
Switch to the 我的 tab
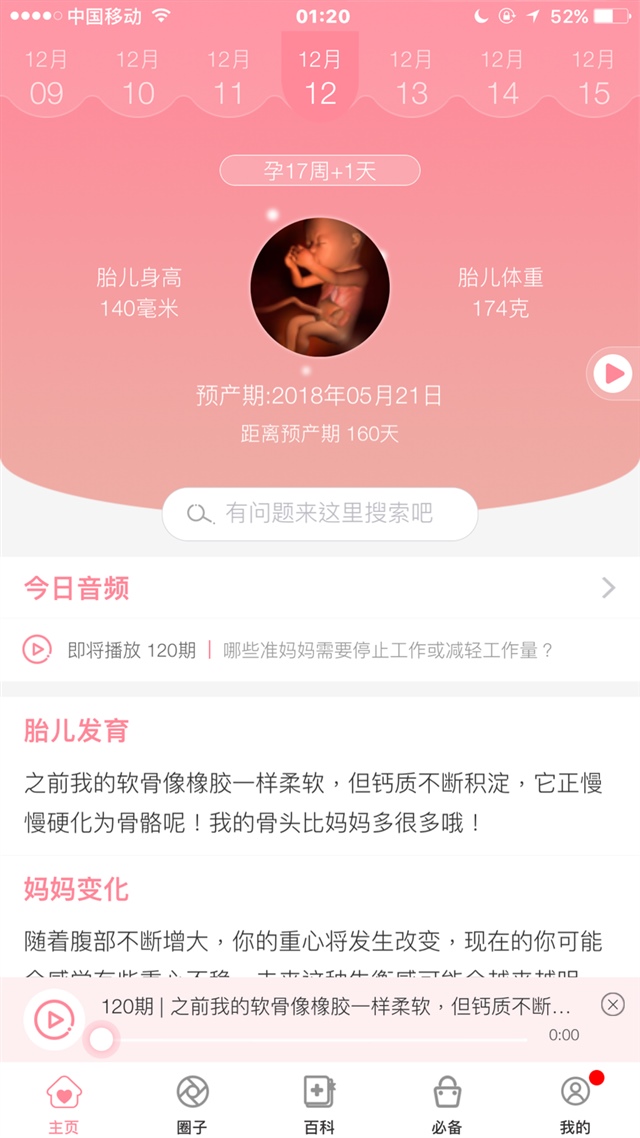click(x=575, y=1104)
